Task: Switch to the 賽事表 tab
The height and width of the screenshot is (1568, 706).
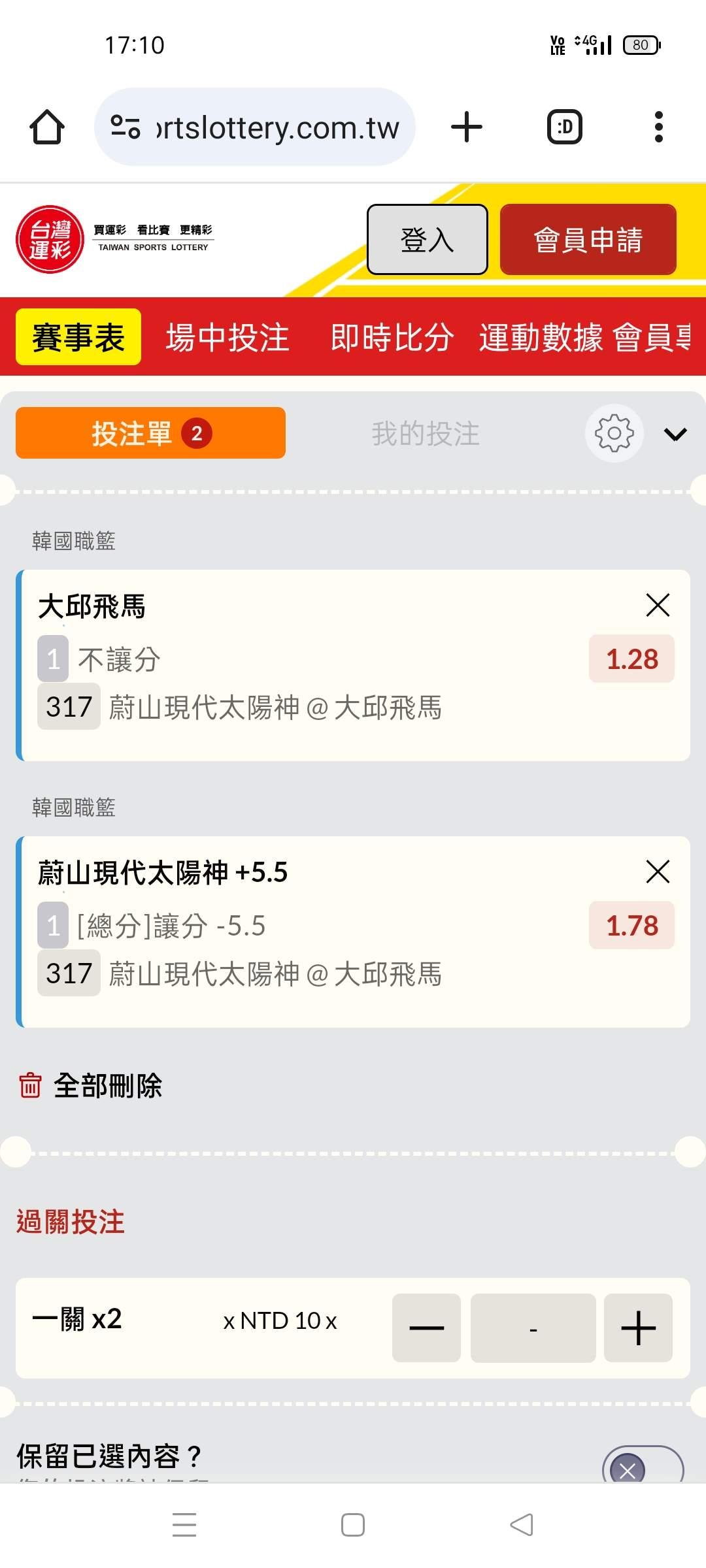Action: pyautogui.click(x=78, y=337)
